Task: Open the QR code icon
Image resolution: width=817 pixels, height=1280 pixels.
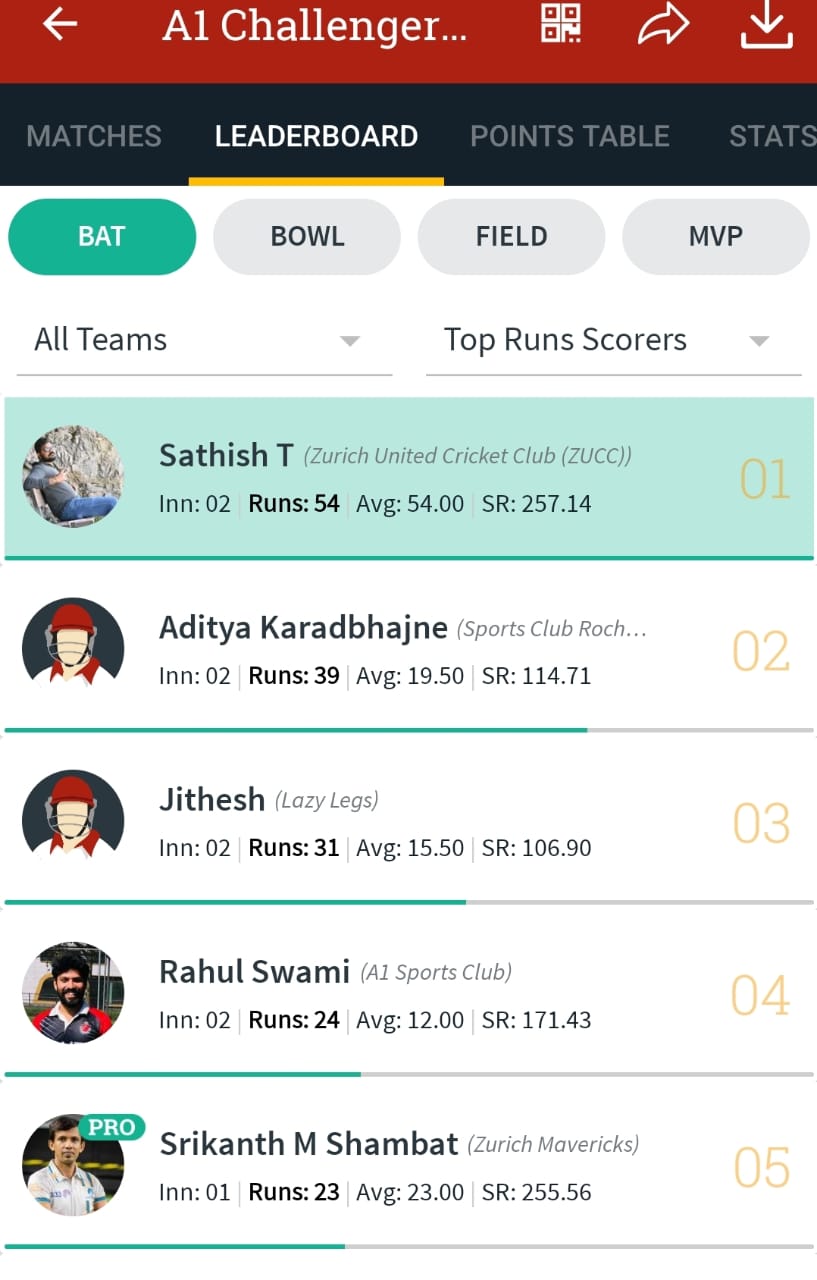Action: click(x=560, y=24)
